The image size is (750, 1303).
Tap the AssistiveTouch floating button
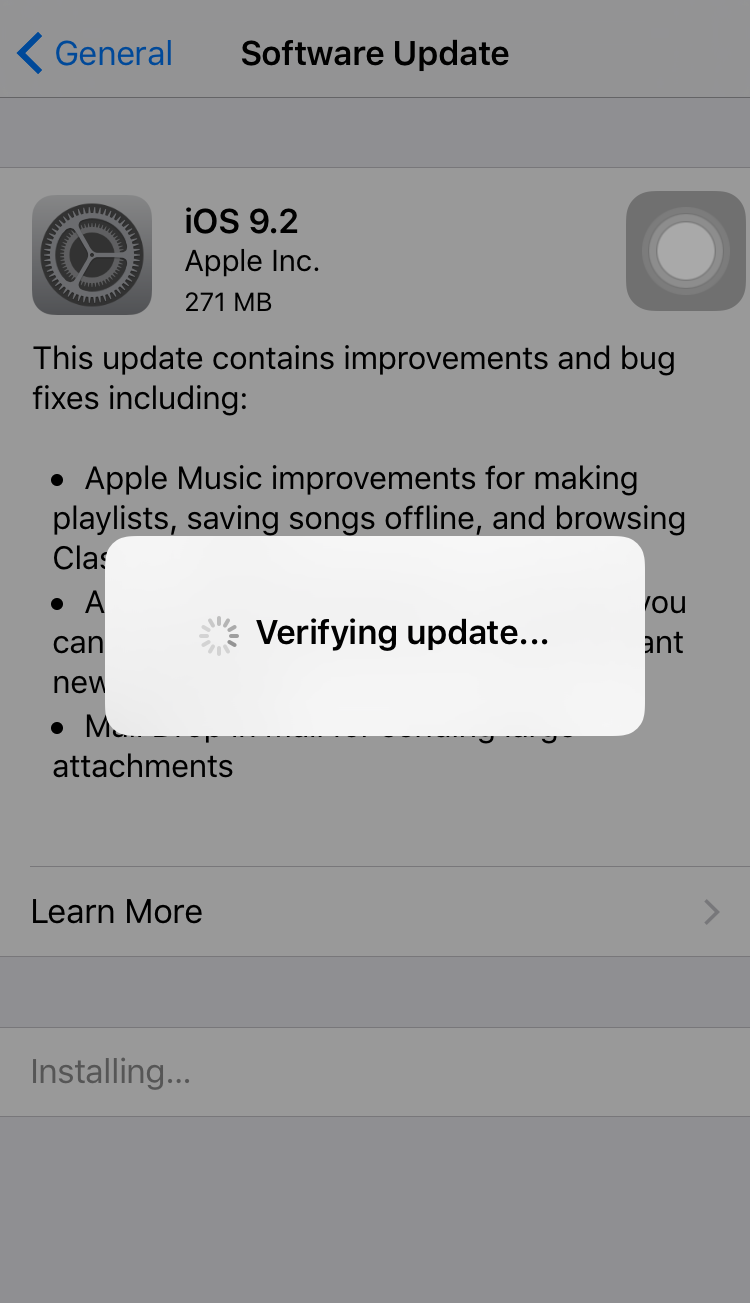tap(686, 251)
